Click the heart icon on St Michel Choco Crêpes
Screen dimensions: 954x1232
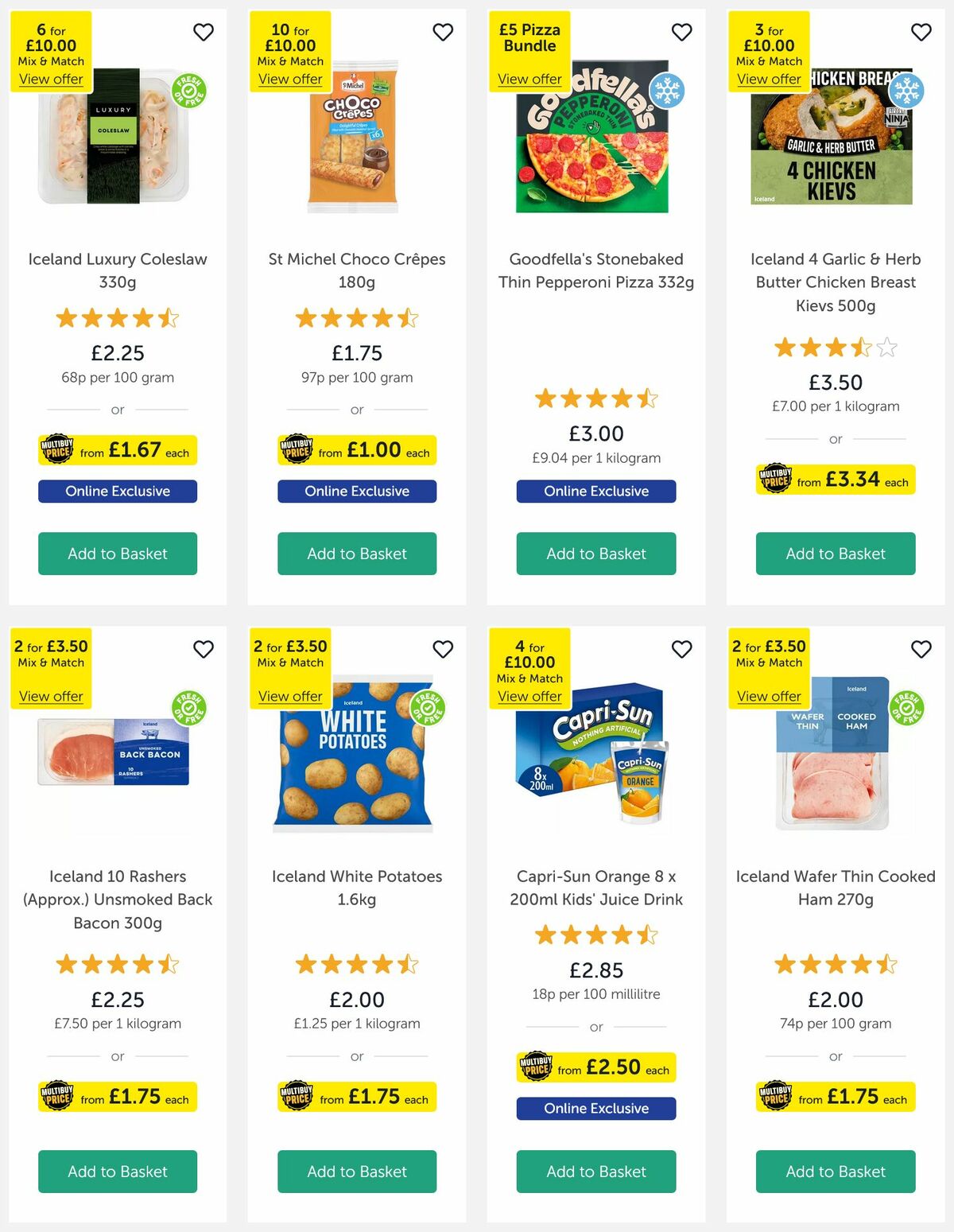(x=443, y=32)
